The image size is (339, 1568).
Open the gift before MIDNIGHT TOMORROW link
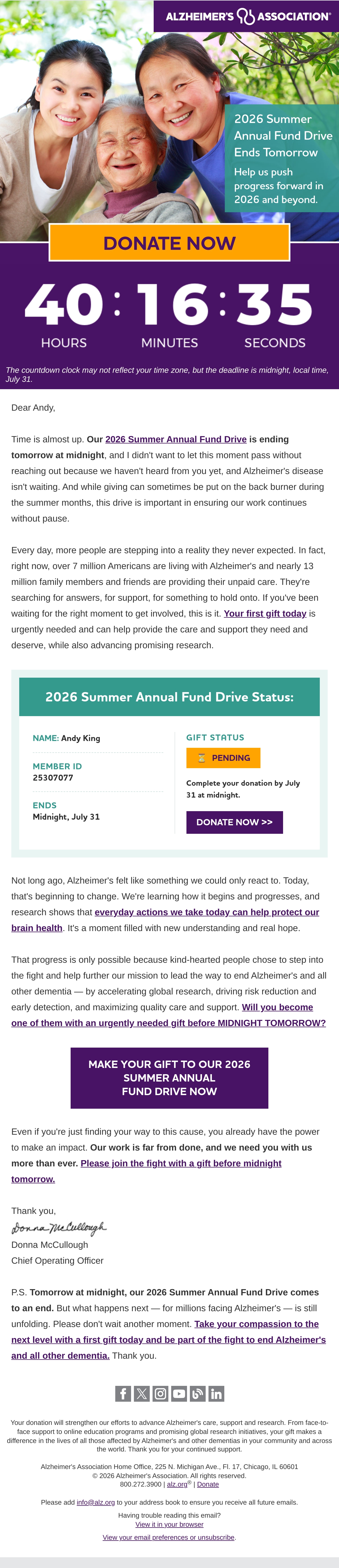coord(168,1015)
